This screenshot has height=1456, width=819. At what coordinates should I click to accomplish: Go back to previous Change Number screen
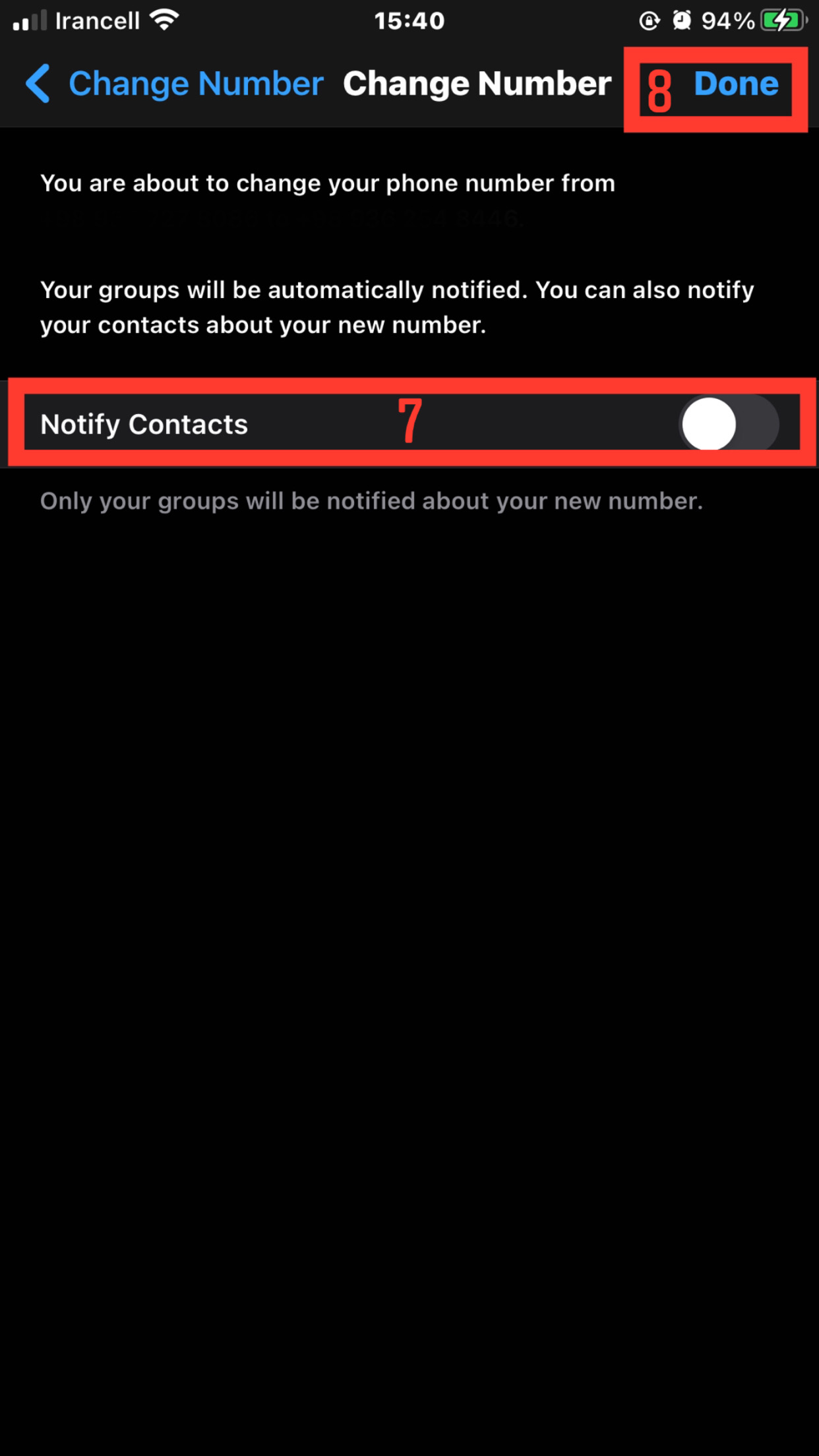point(174,84)
